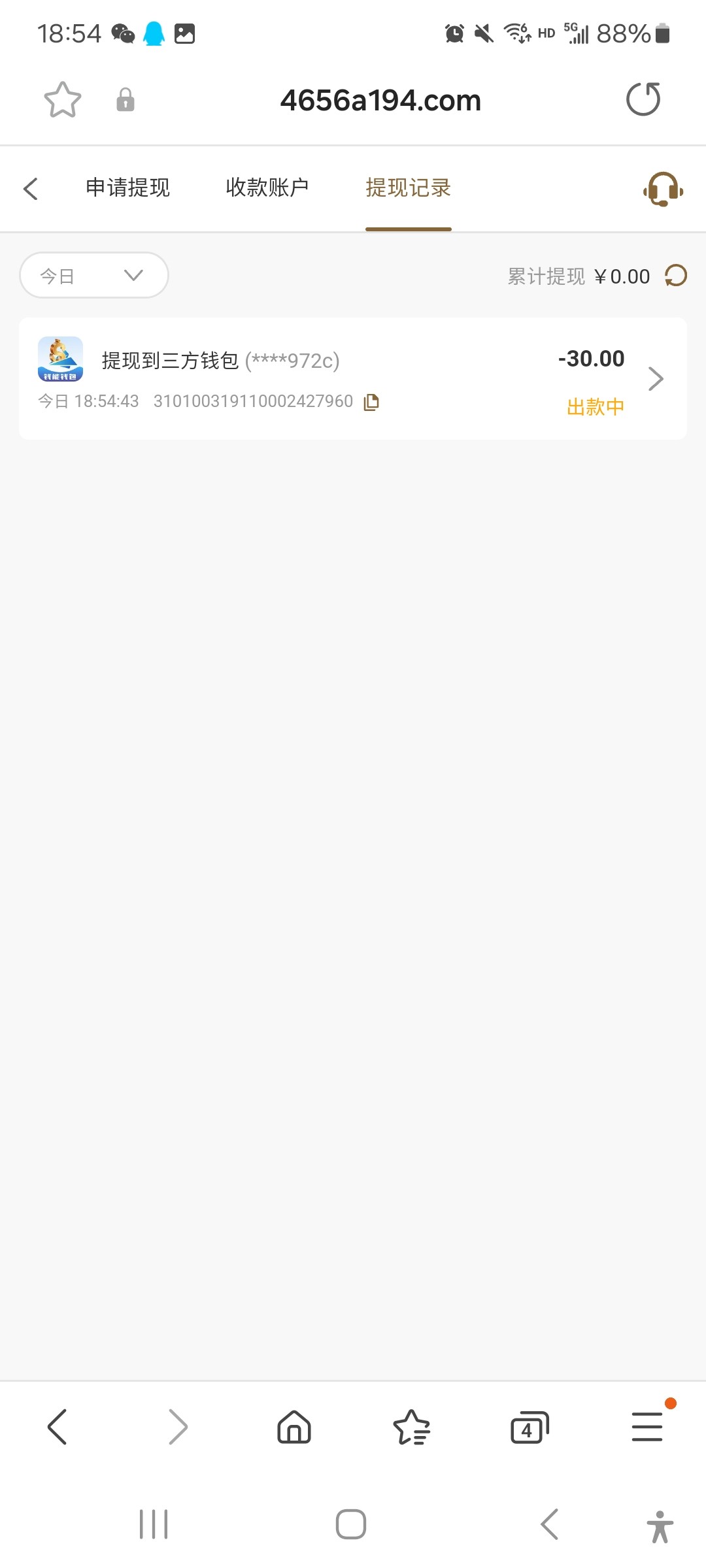The height and width of the screenshot is (1568, 706).
Task: Select the 提现记录 tab
Action: [408, 188]
